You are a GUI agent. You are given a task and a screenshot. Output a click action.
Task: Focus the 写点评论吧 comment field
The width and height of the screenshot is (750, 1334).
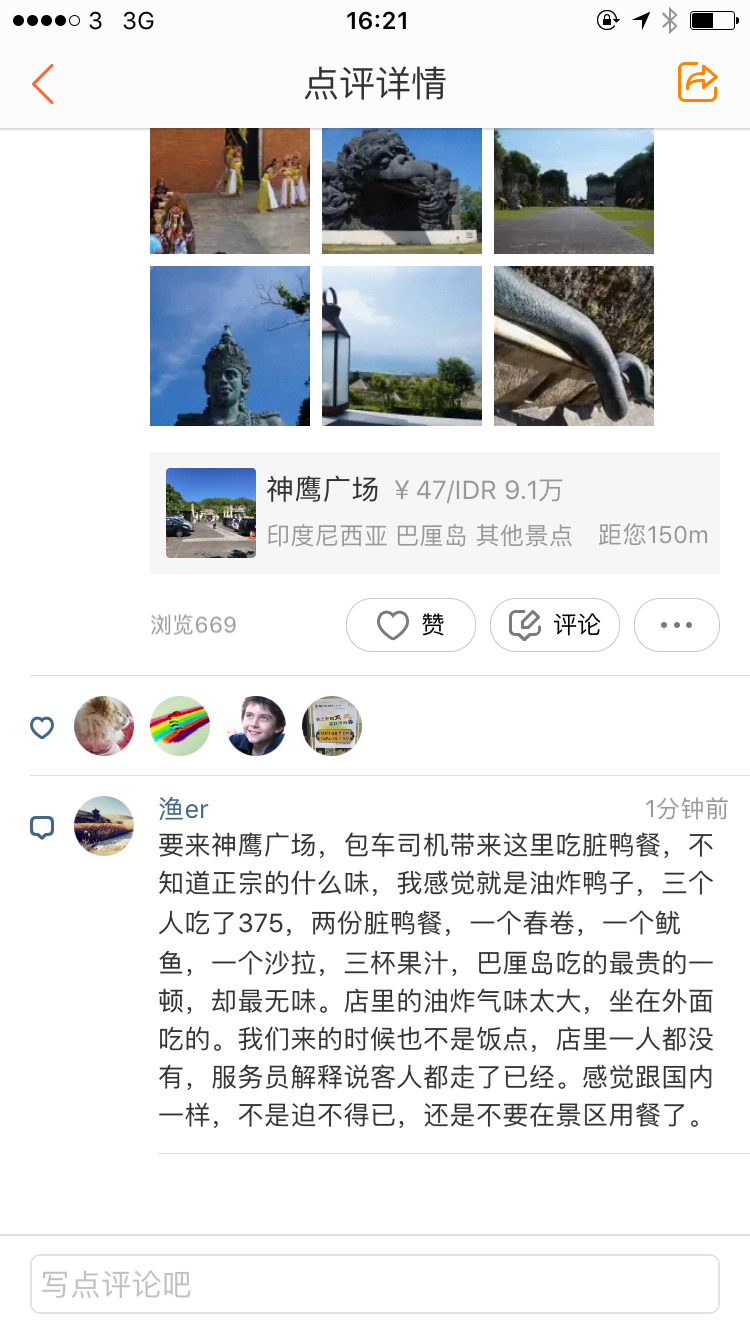tap(375, 1284)
